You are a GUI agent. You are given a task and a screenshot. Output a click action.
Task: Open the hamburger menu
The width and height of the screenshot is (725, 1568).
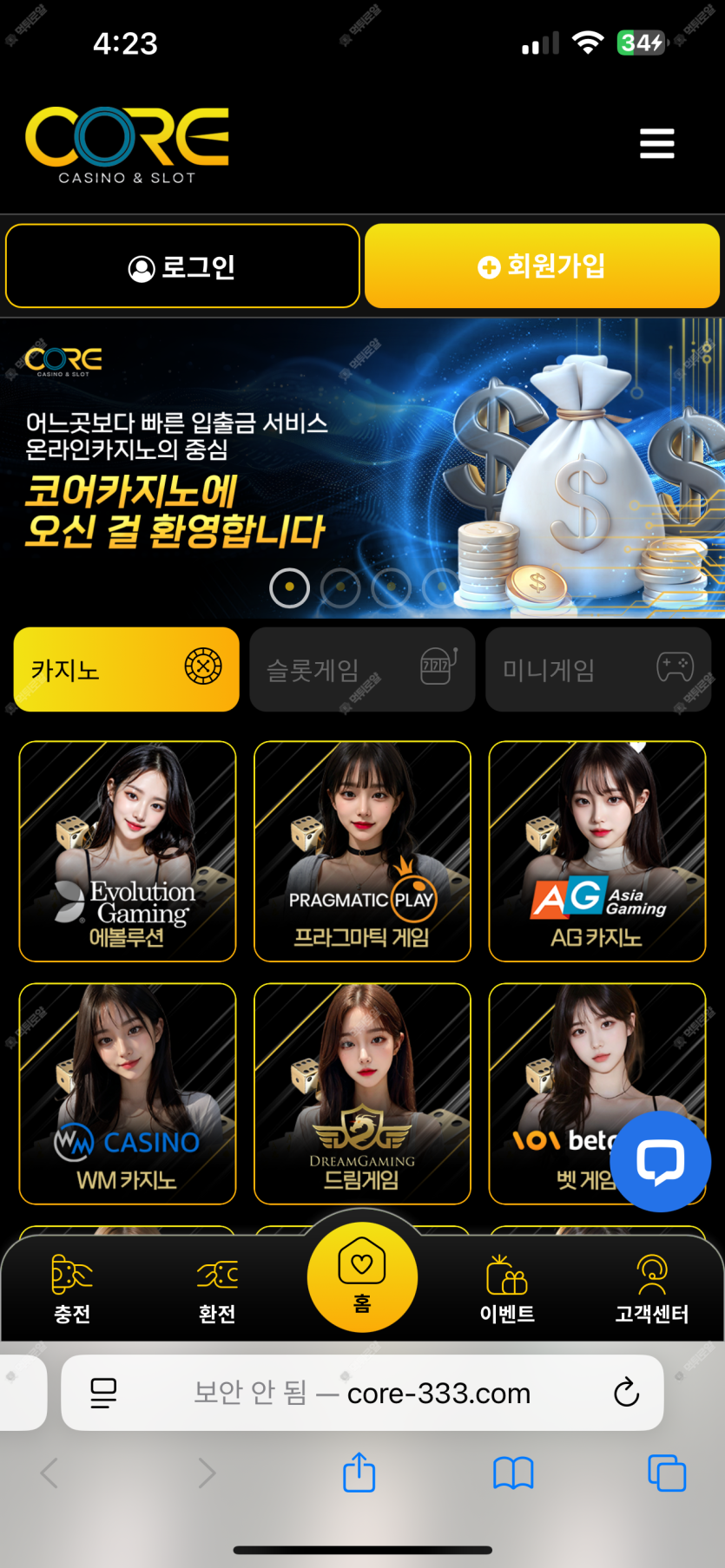coord(656,143)
